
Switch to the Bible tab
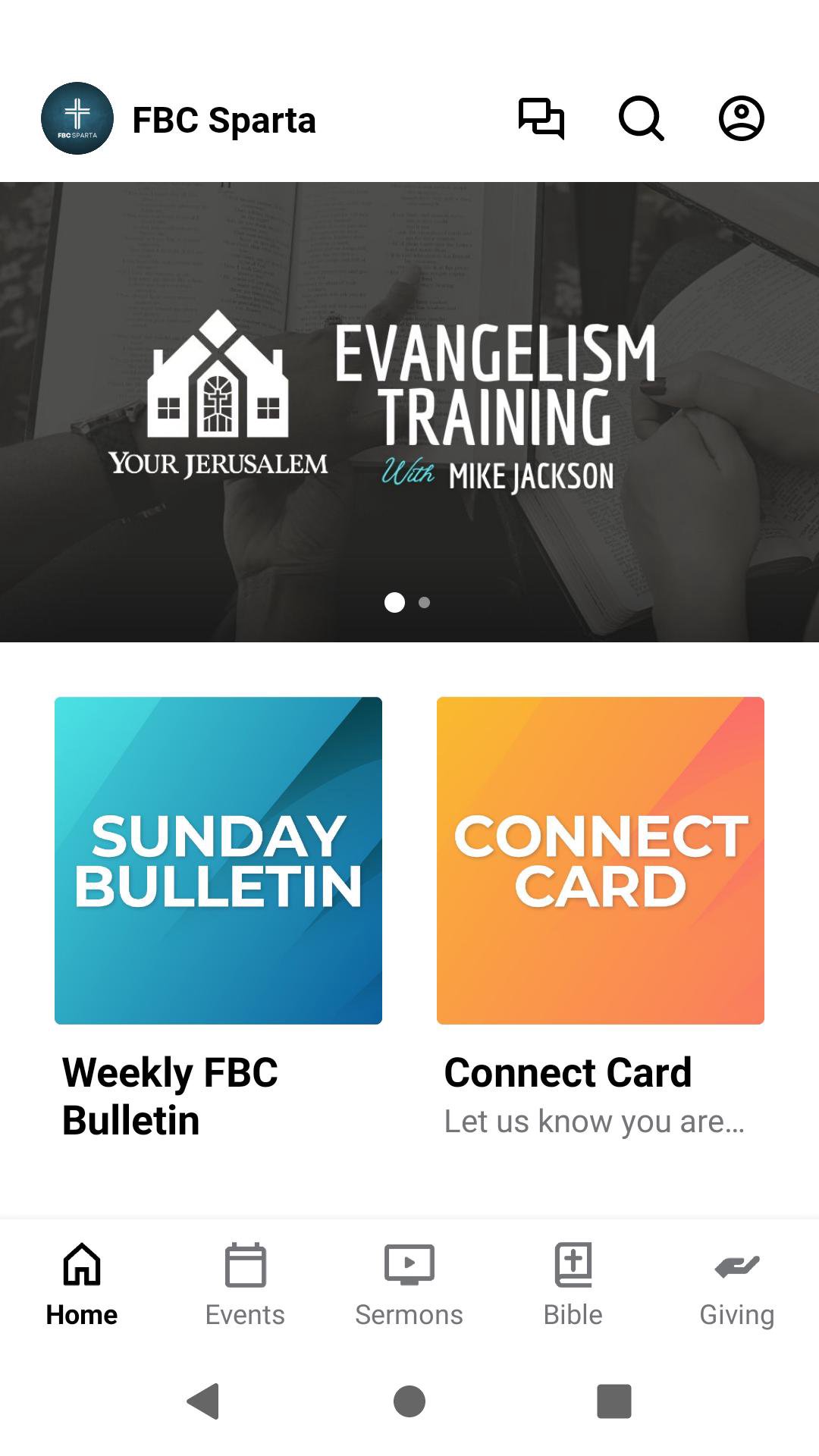point(573,1283)
